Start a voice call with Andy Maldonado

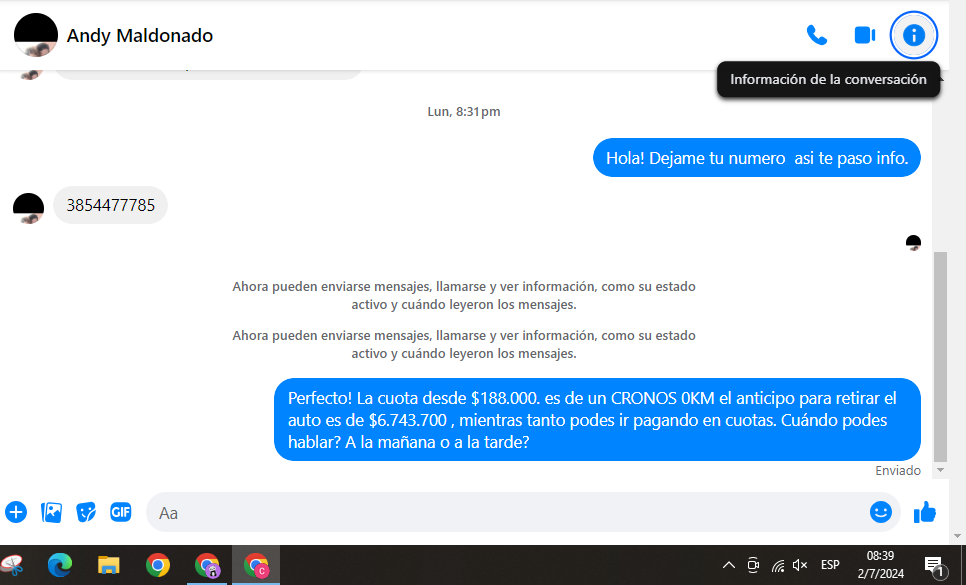pos(817,35)
